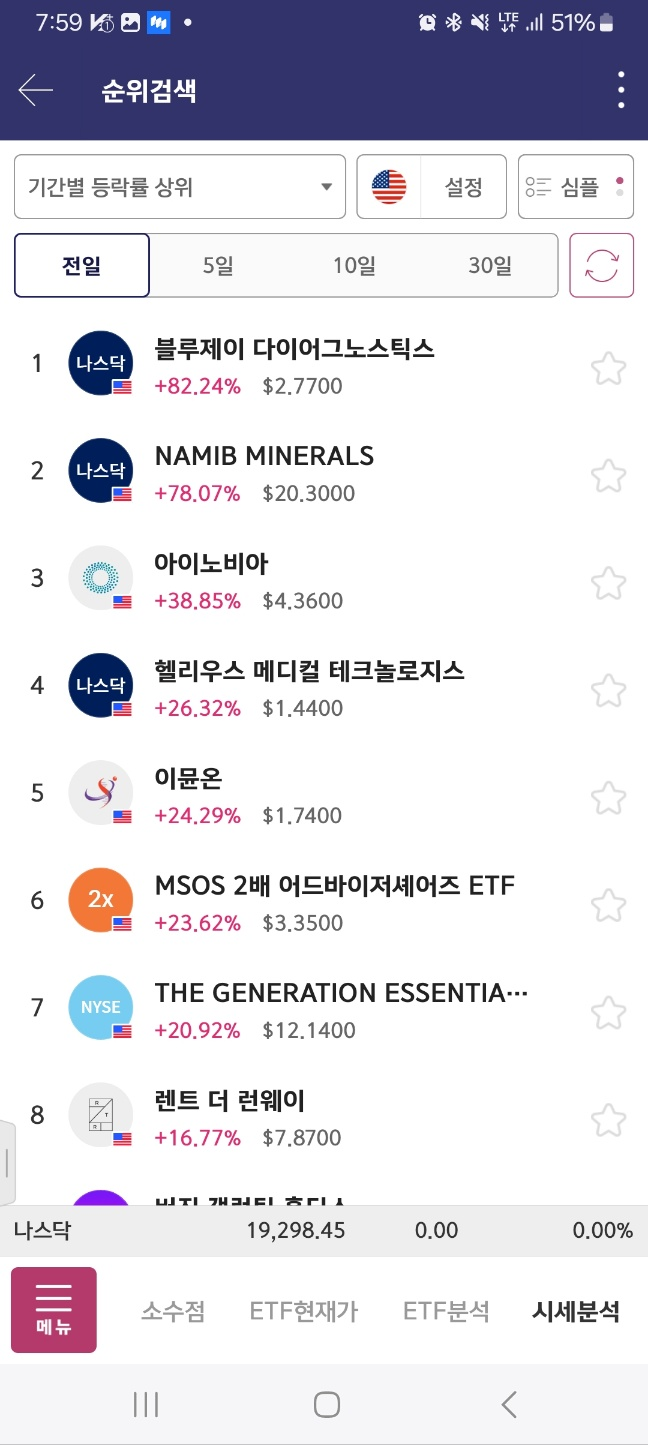This screenshot has width=648, height=1445.
Task: Go back using the top arrow
Action: (x=35, y=91)
